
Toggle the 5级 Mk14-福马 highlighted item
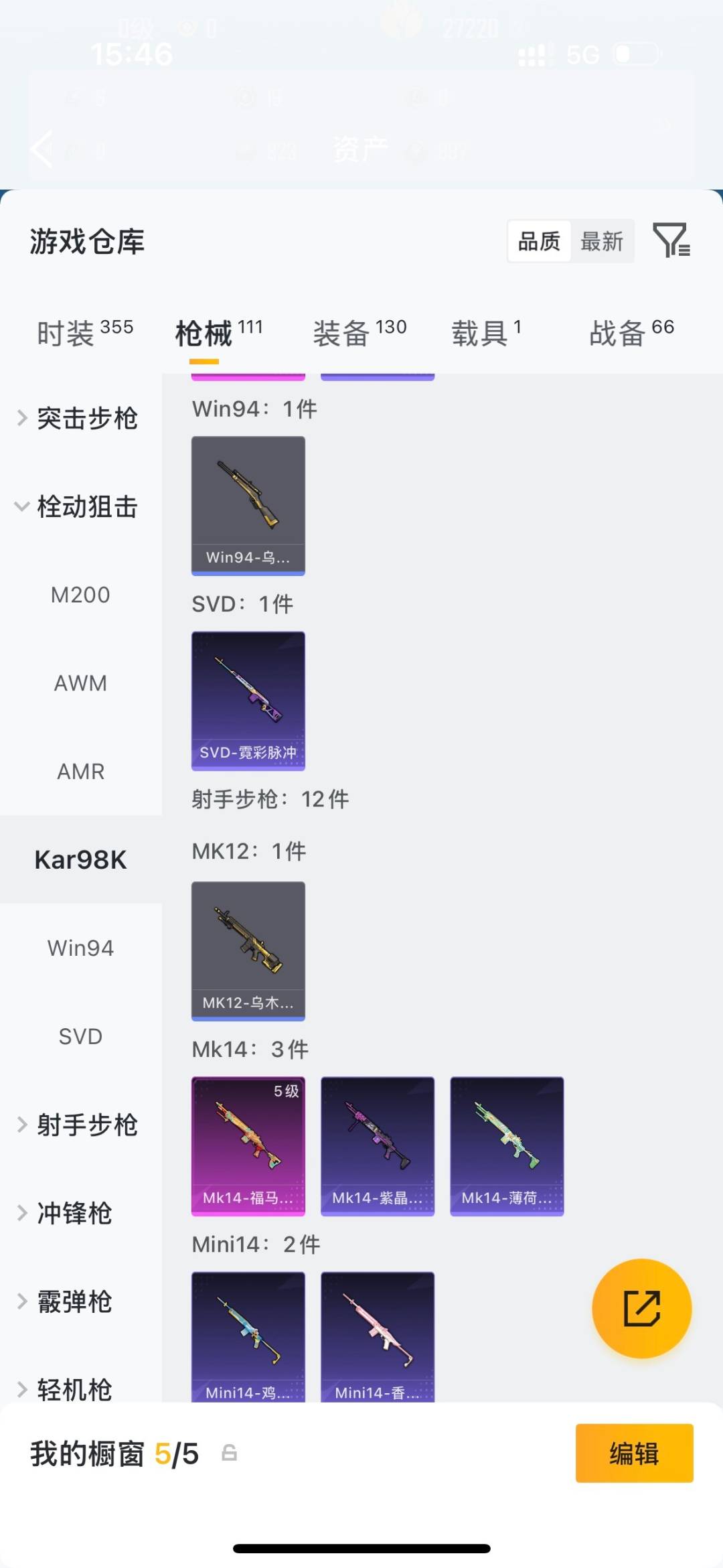pyautogui.click(x=248, y=1144)
